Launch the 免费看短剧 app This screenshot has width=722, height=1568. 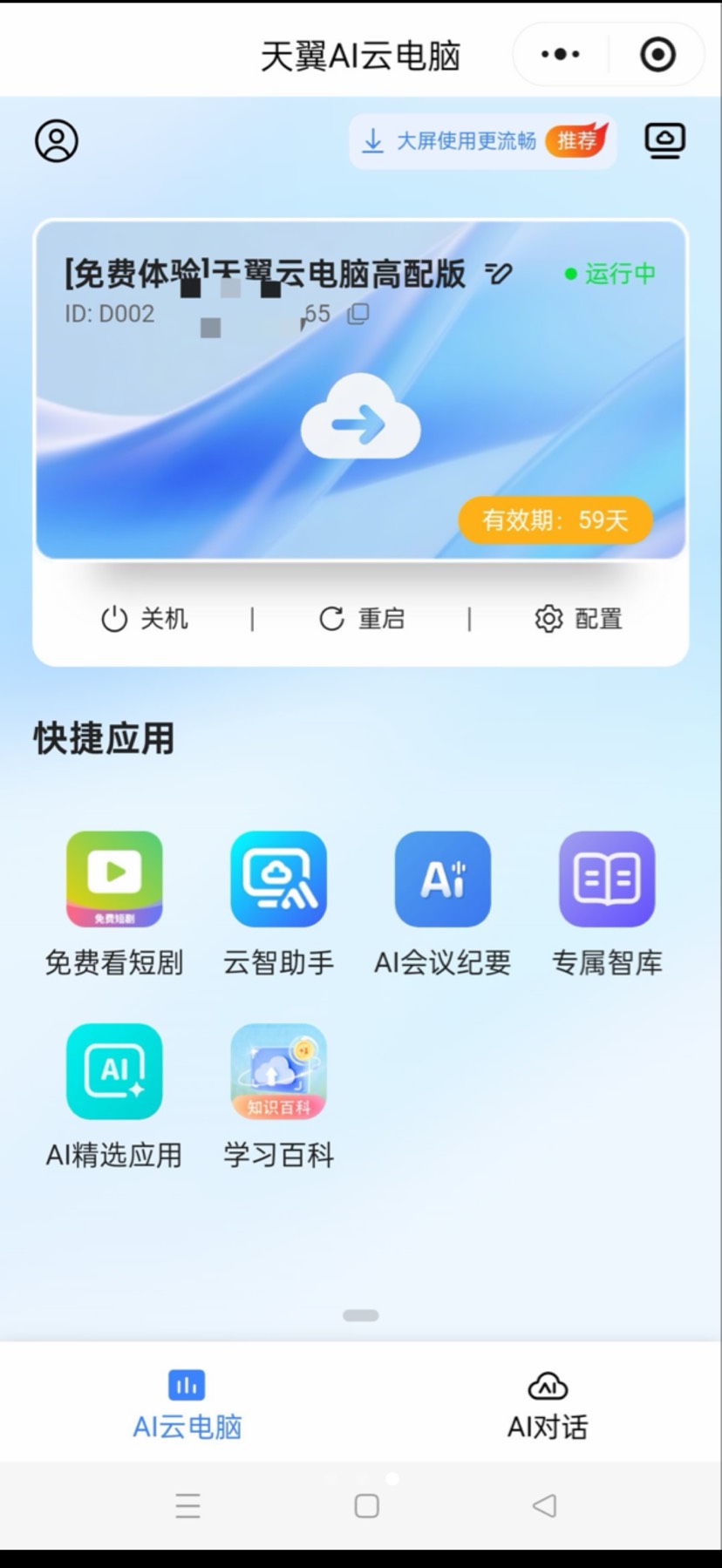point(114,879)
